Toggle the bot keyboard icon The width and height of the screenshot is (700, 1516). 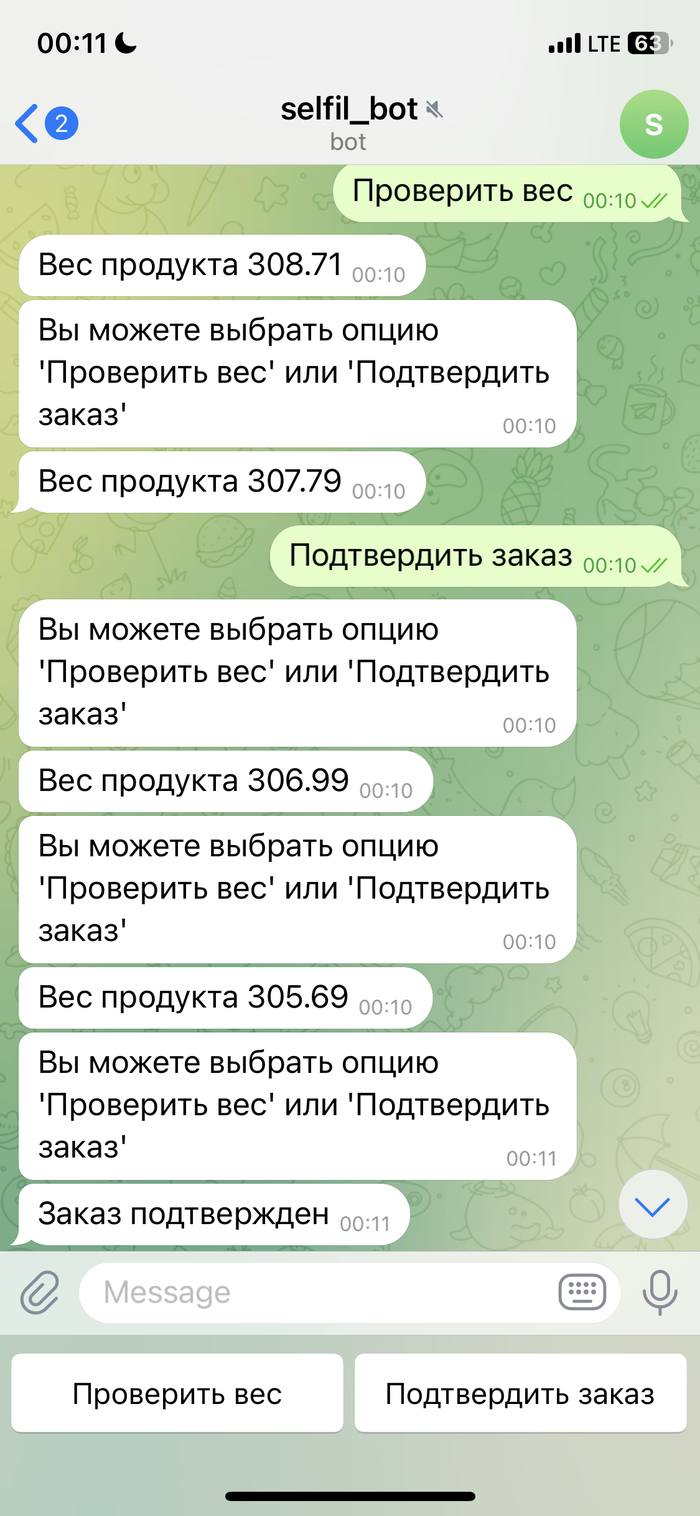(x=582, y=1291)
